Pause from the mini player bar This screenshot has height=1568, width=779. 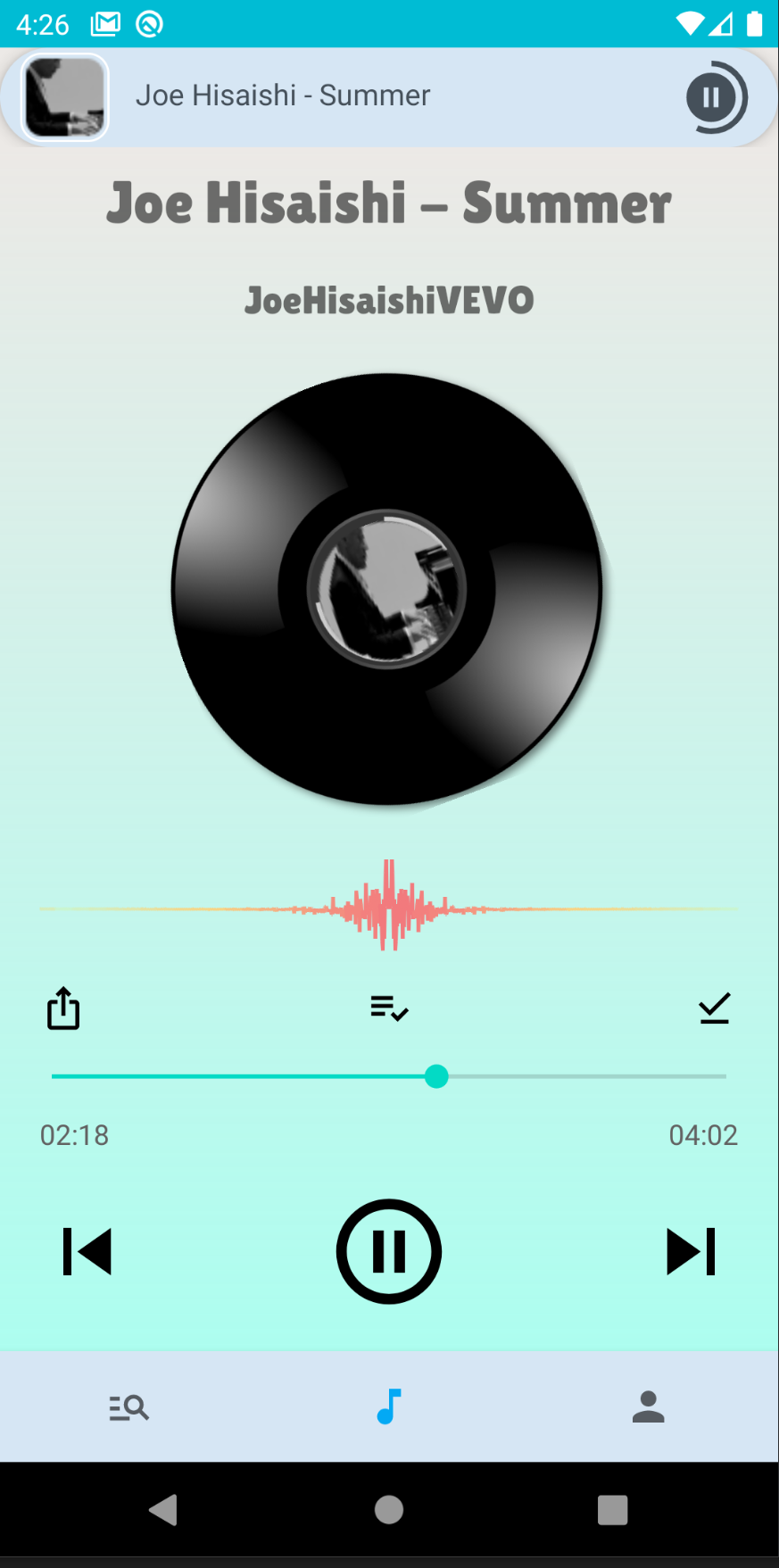coord(712,97)
